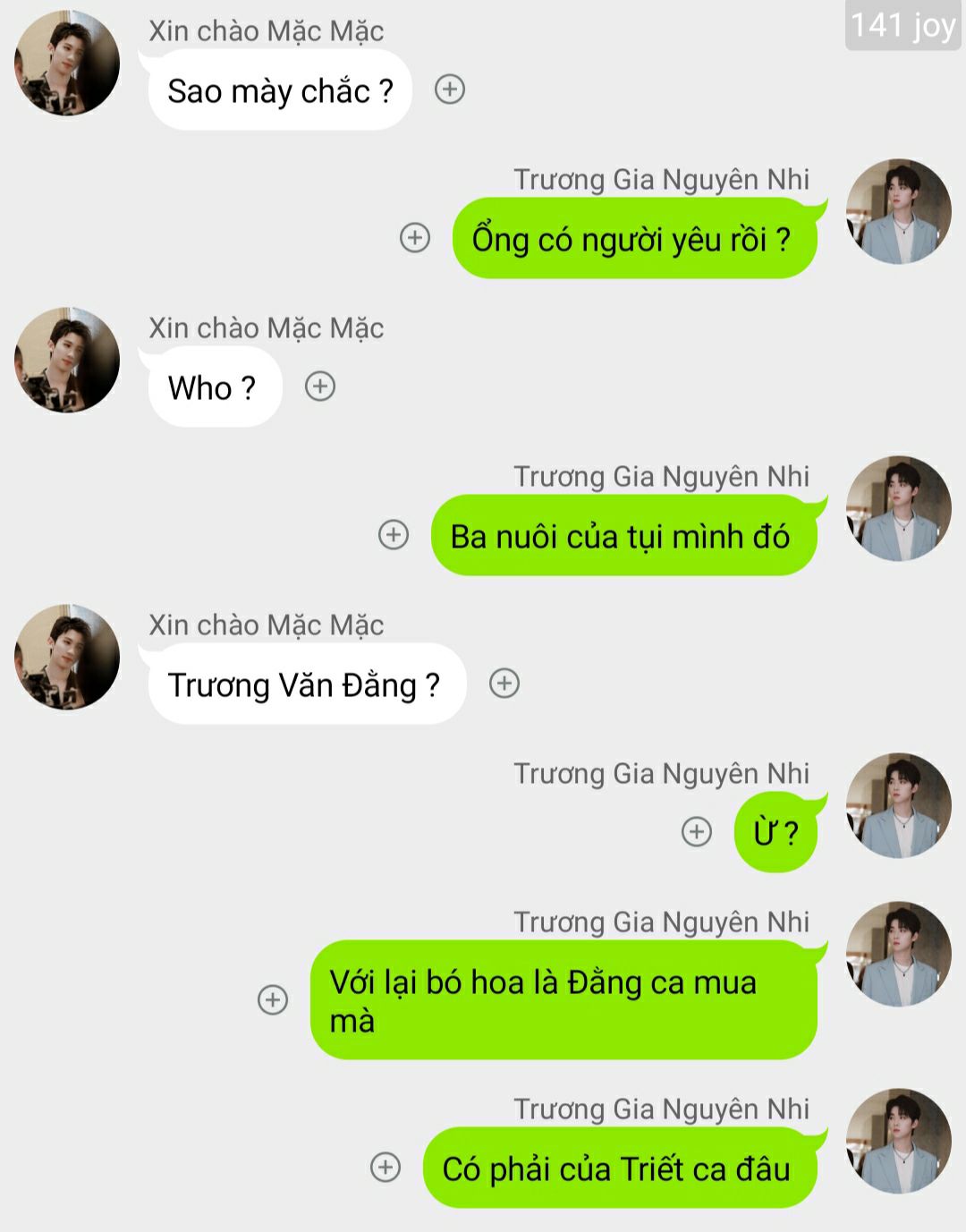Image resolution: width=966 pixels, height=1232 pixels.
Task: Open the plus icon beside "Who ?"
Action: click(x=320, y=387)
